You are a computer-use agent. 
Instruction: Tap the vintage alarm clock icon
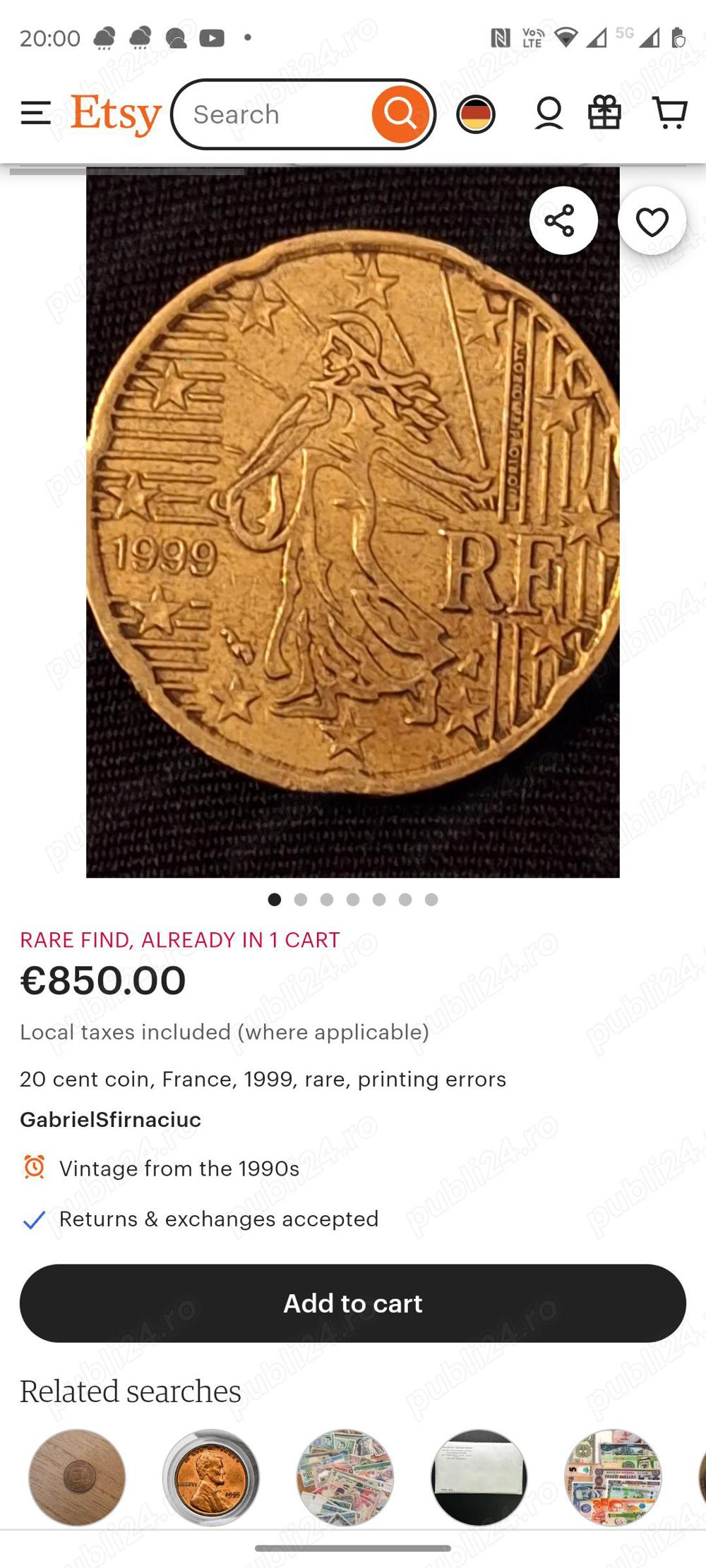[x=33, y=1169]
